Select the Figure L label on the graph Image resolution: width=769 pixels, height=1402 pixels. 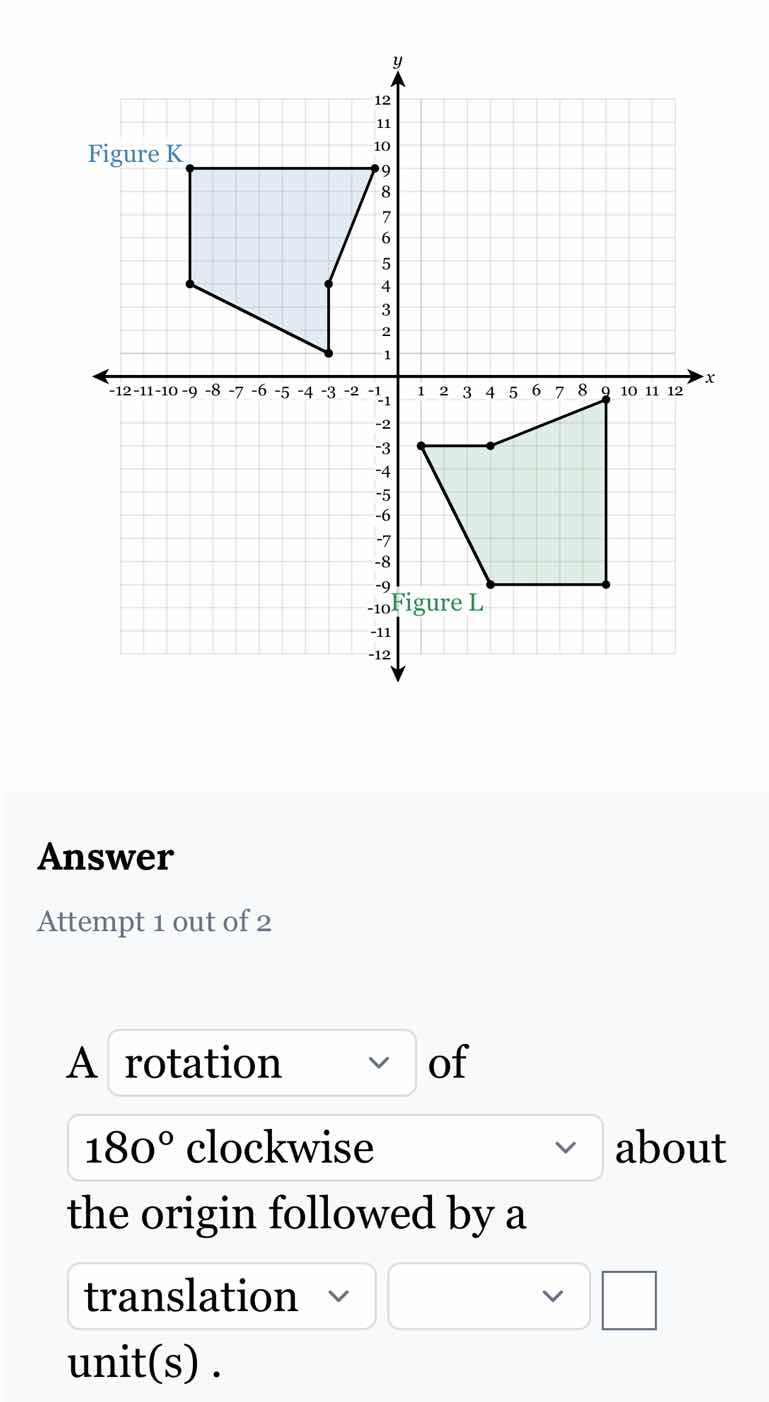pyautogui.click(x=437, y=602)
